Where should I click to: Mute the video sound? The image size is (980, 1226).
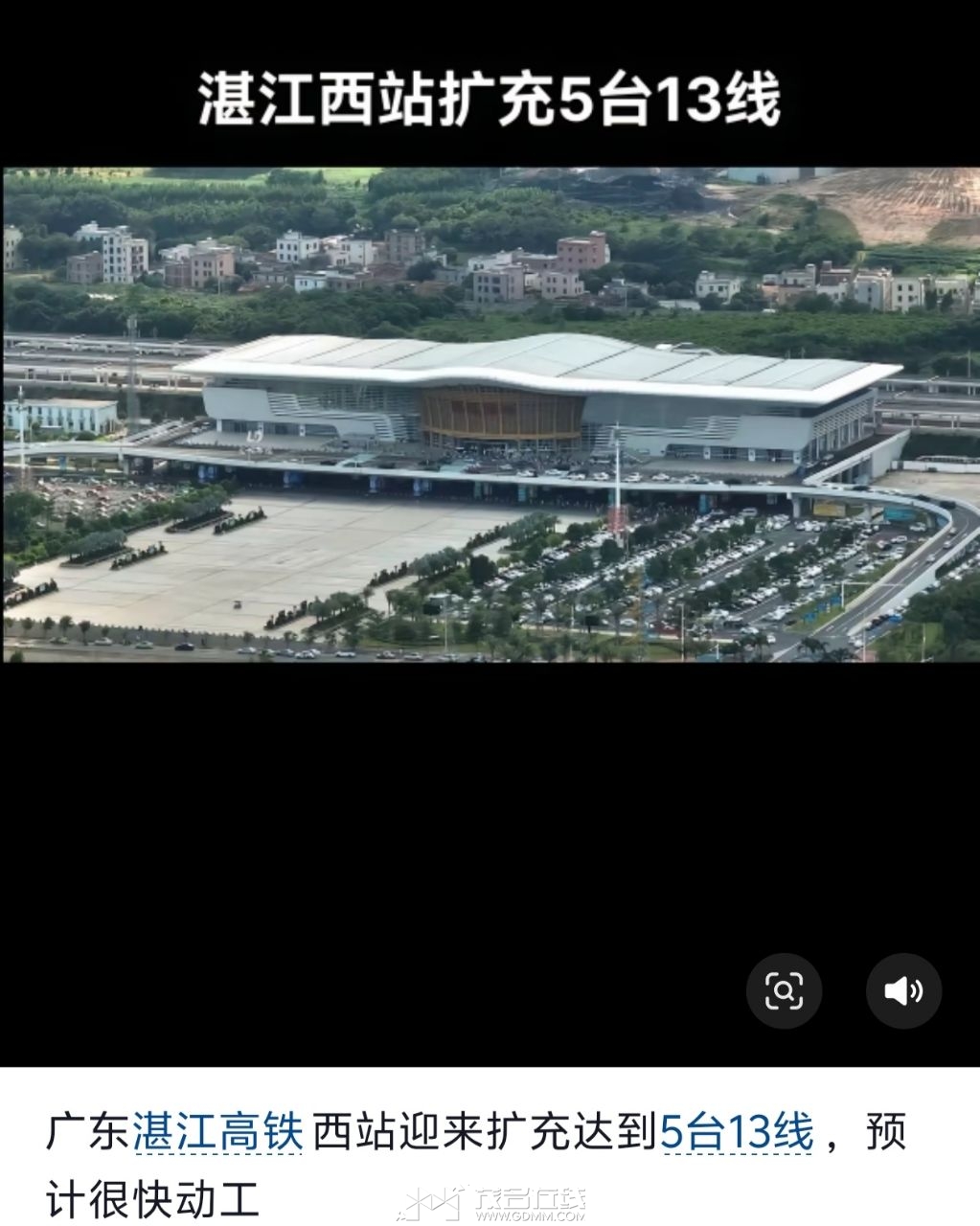(903, 990)
